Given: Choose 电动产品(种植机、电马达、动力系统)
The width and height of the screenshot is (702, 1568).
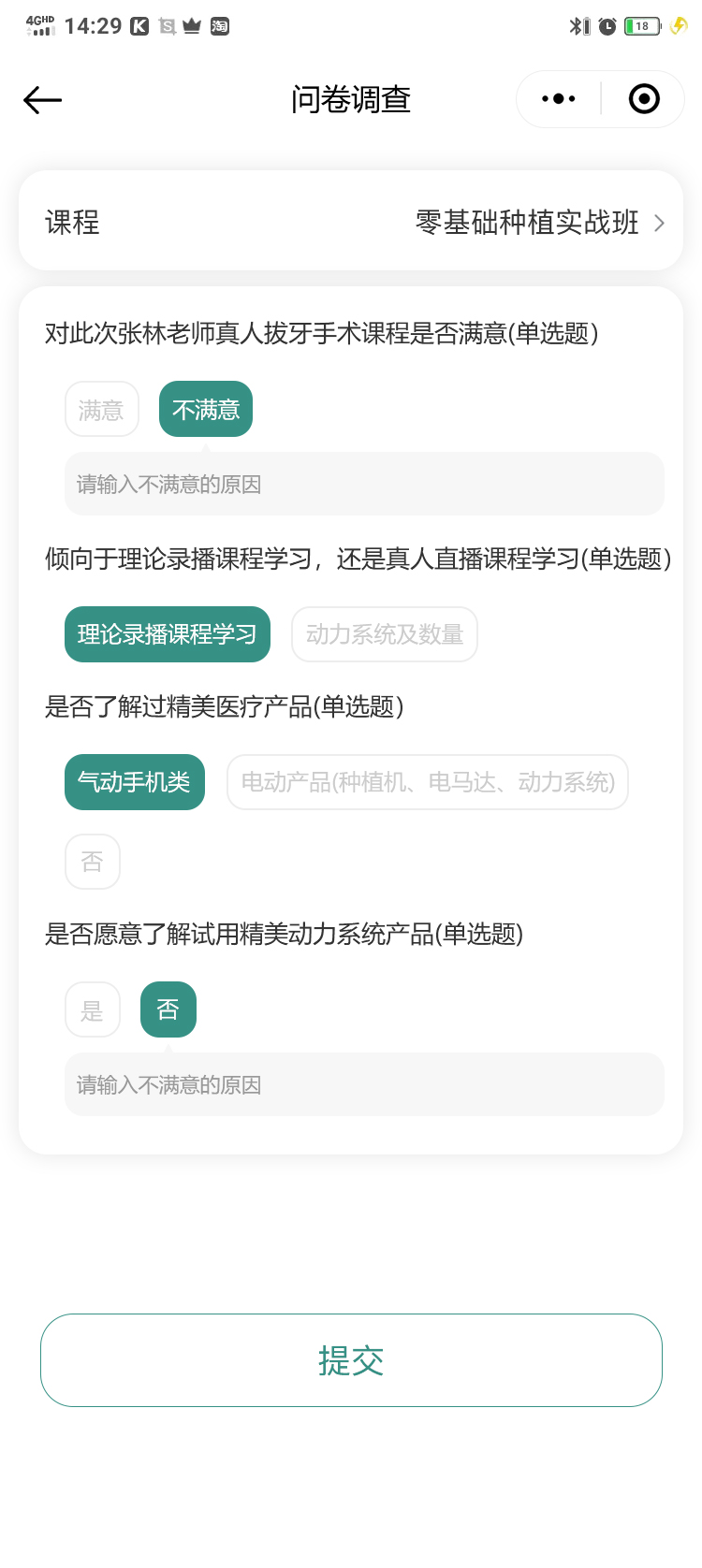Looking at the screenshot, I should pos(428,782).
